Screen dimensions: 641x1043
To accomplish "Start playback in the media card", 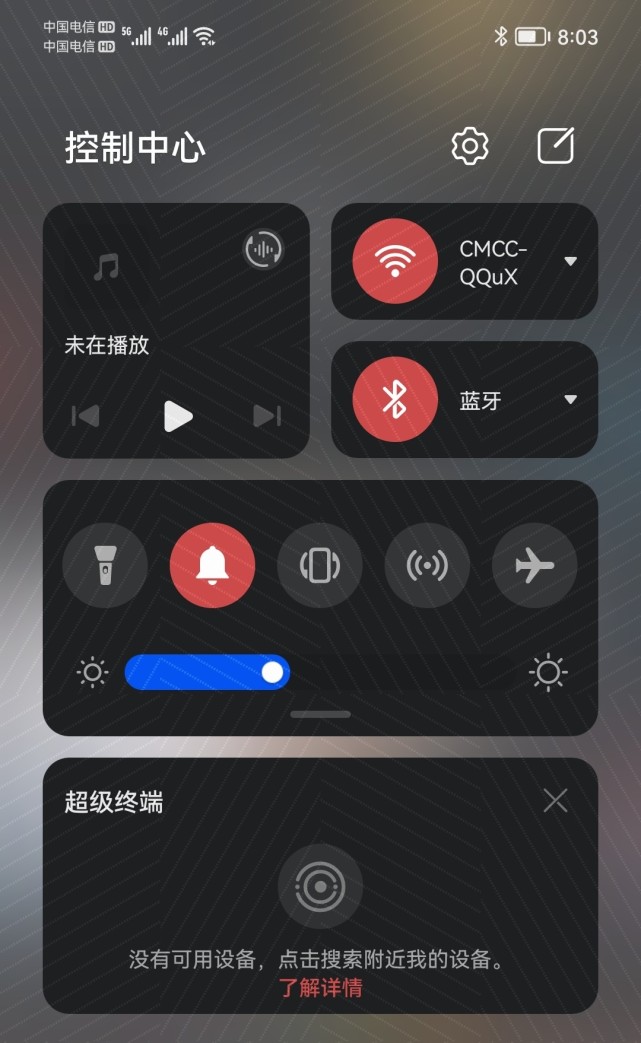I will [x=178, y=416].
